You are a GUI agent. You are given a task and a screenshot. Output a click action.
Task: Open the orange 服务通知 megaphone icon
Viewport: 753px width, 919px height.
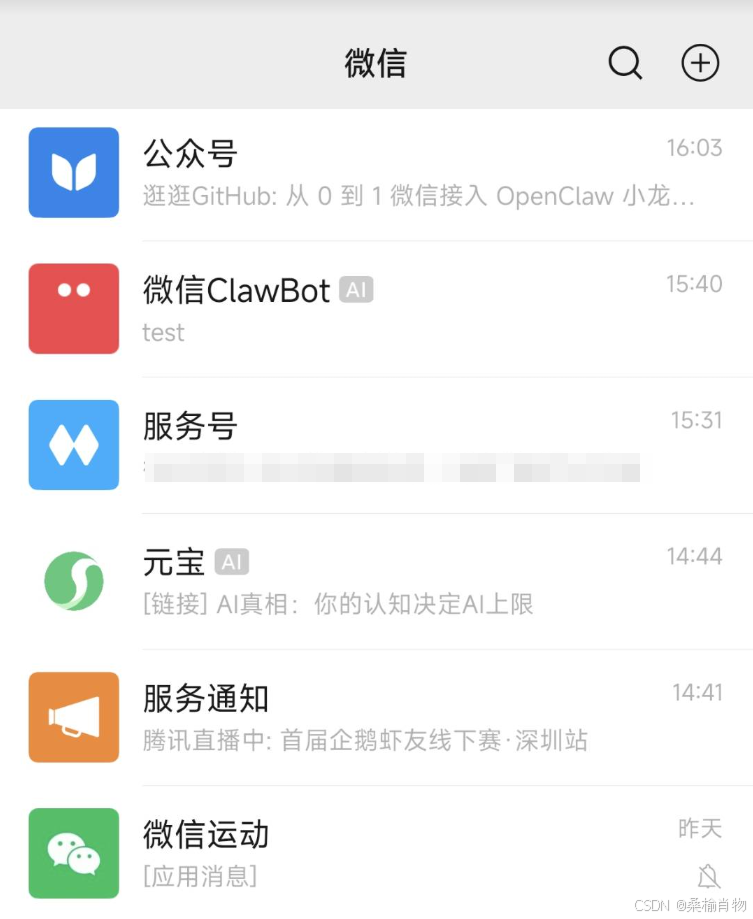coord(73,716)
